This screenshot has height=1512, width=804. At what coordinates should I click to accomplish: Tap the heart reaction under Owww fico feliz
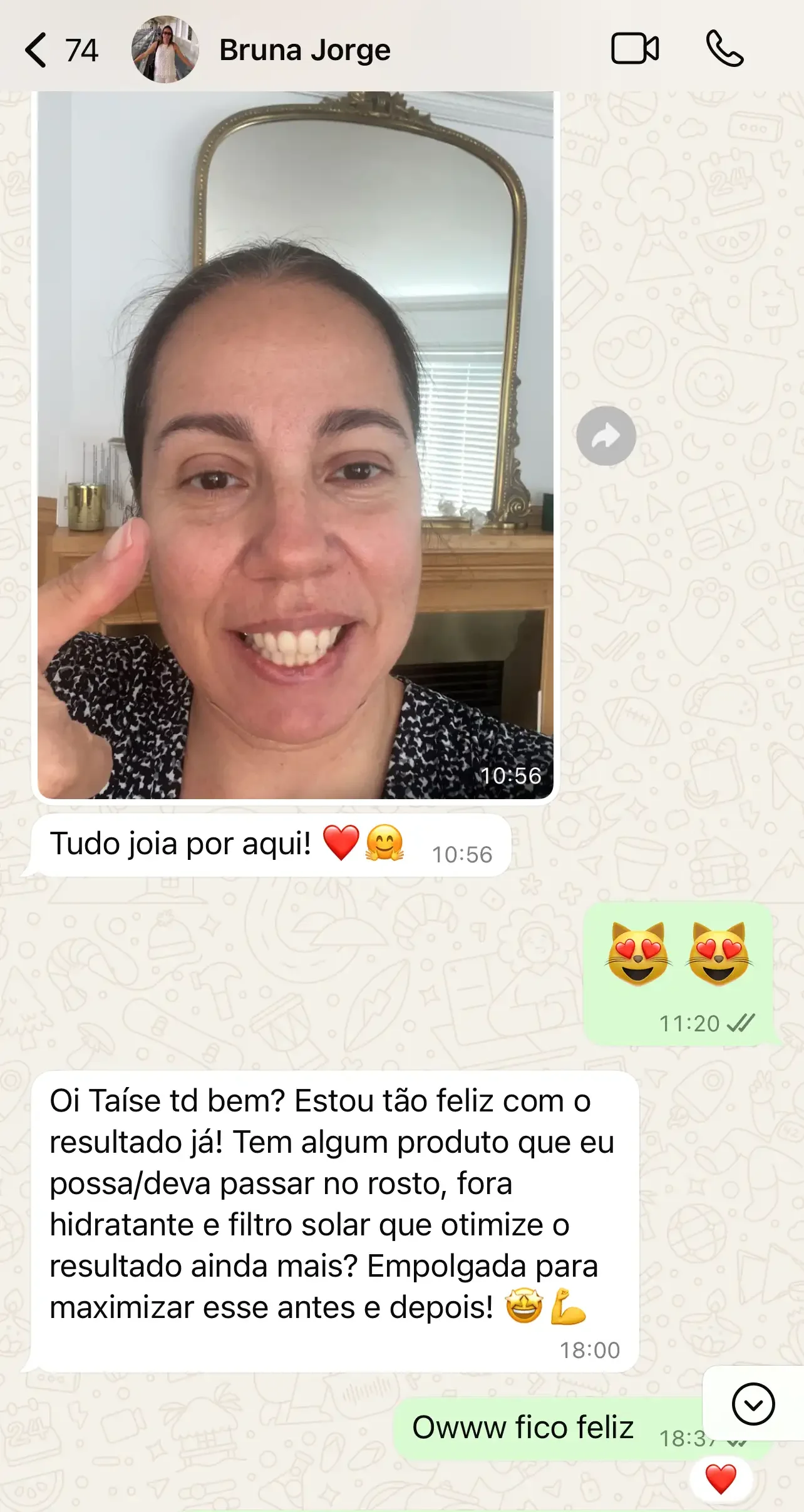click(721, 1479)
